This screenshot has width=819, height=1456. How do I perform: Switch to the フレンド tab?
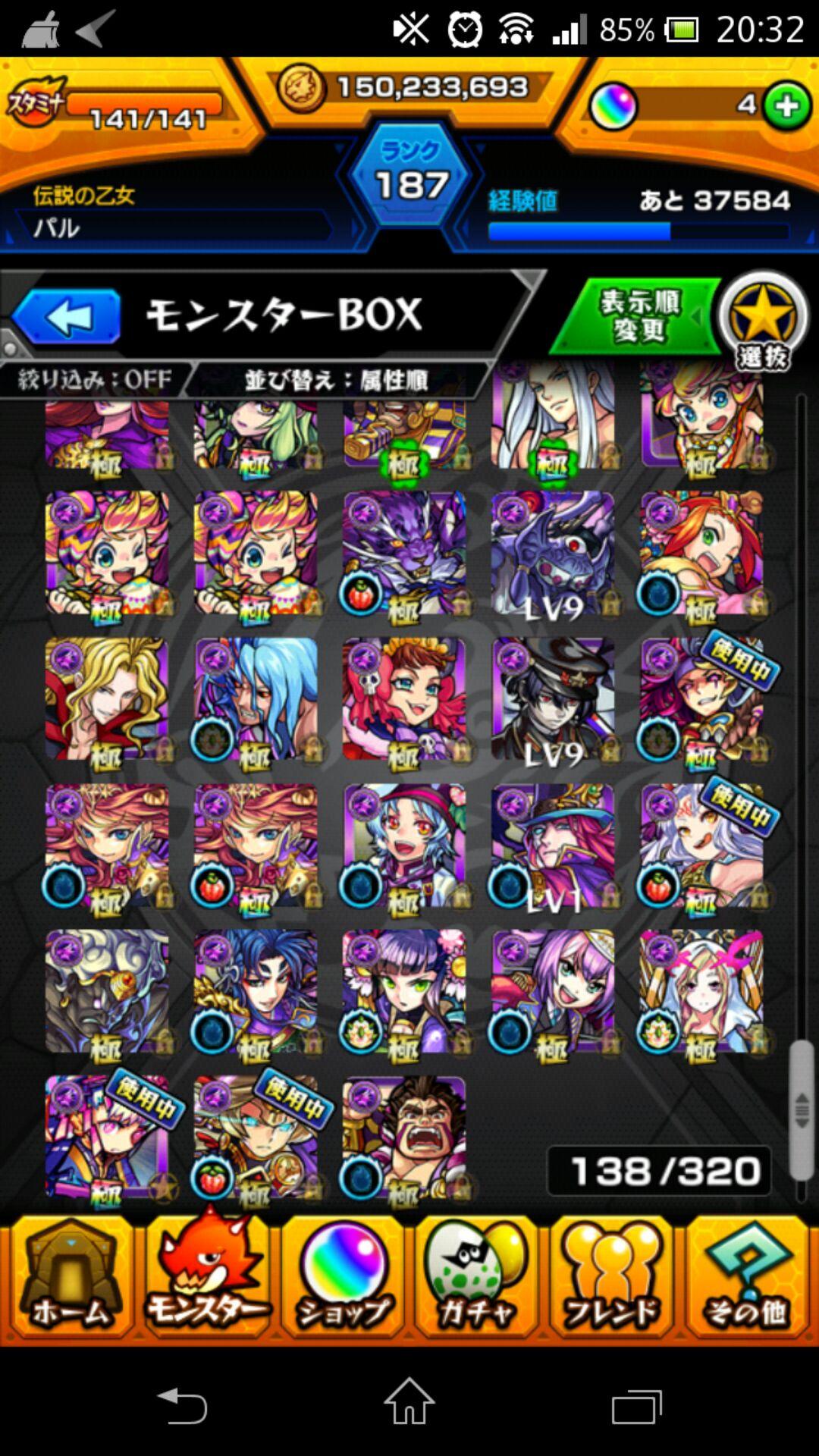point(613,1278)
